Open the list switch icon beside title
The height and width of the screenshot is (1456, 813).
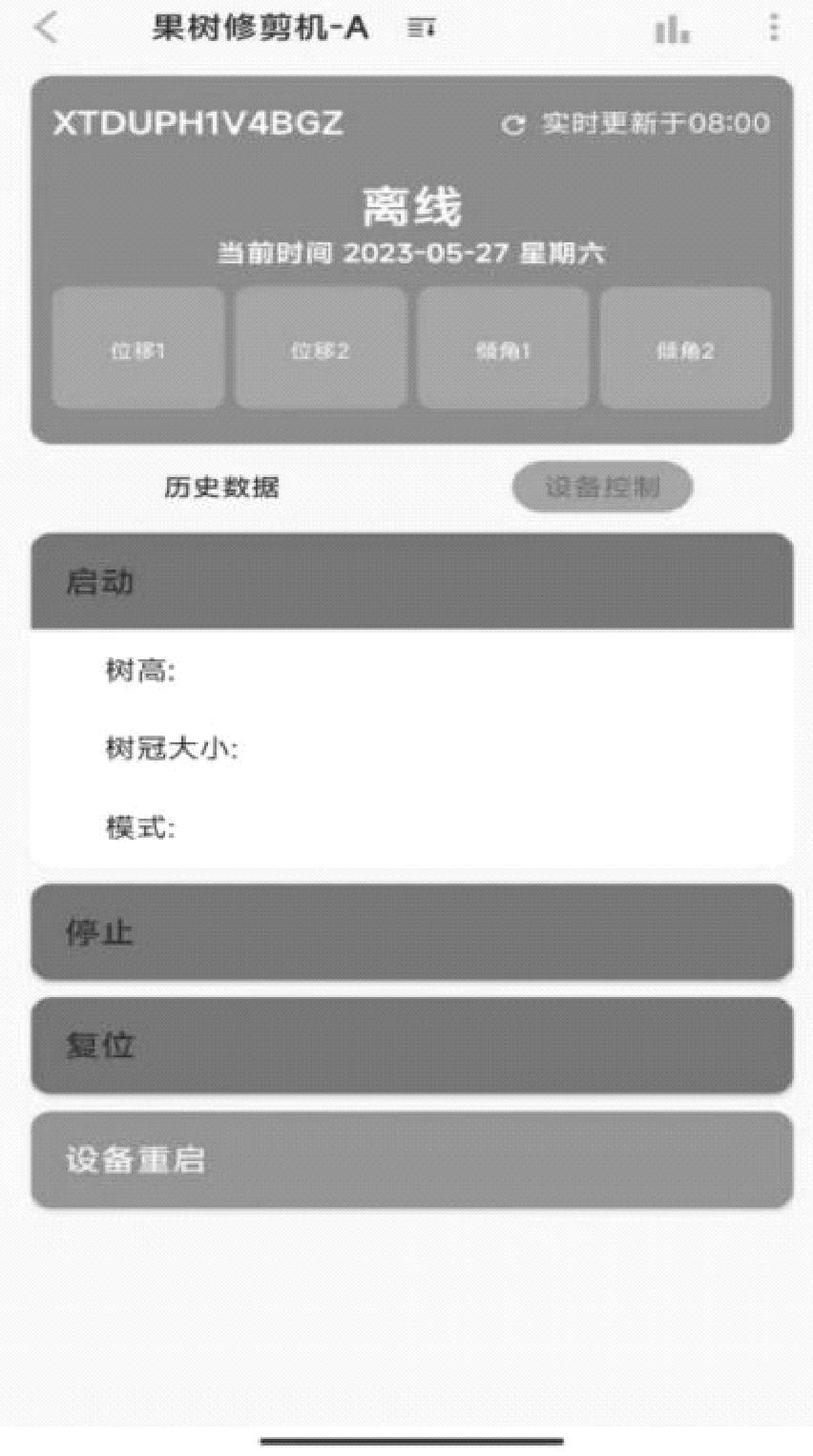coord(421,29)
